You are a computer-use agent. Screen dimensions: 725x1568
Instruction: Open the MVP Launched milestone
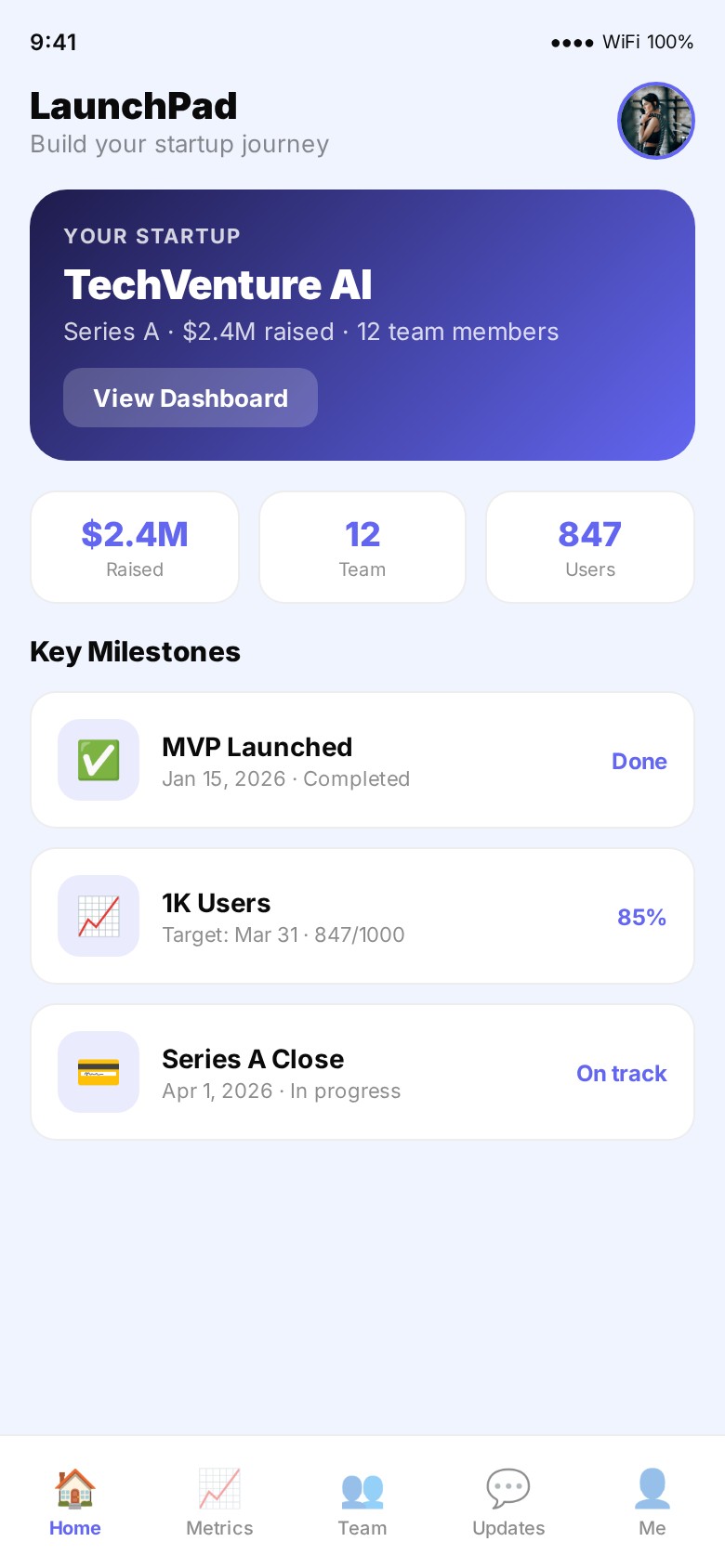click(362, 760)
